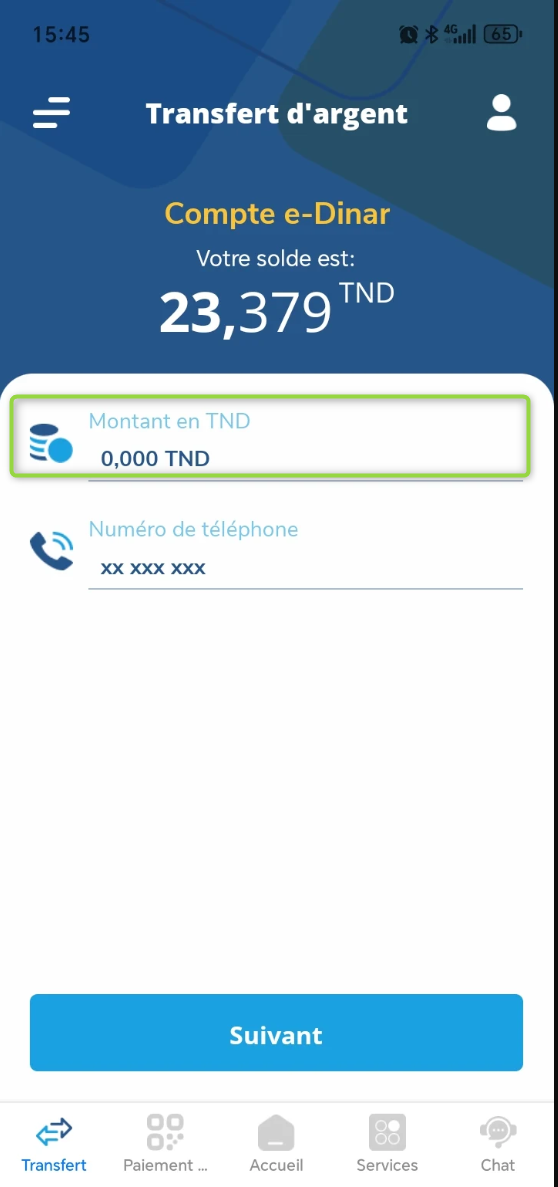
Task: Switch to the Transfert tab
Action: click(x=54, y=1145)
